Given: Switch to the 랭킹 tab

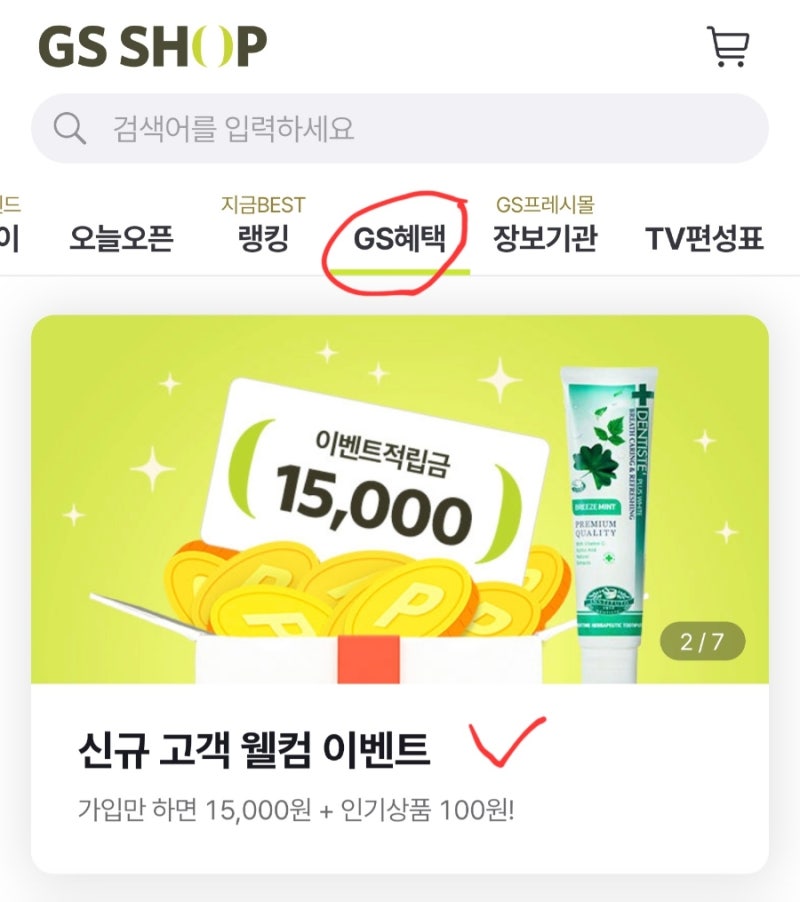Looking at the screenshot, I should 263,239.
